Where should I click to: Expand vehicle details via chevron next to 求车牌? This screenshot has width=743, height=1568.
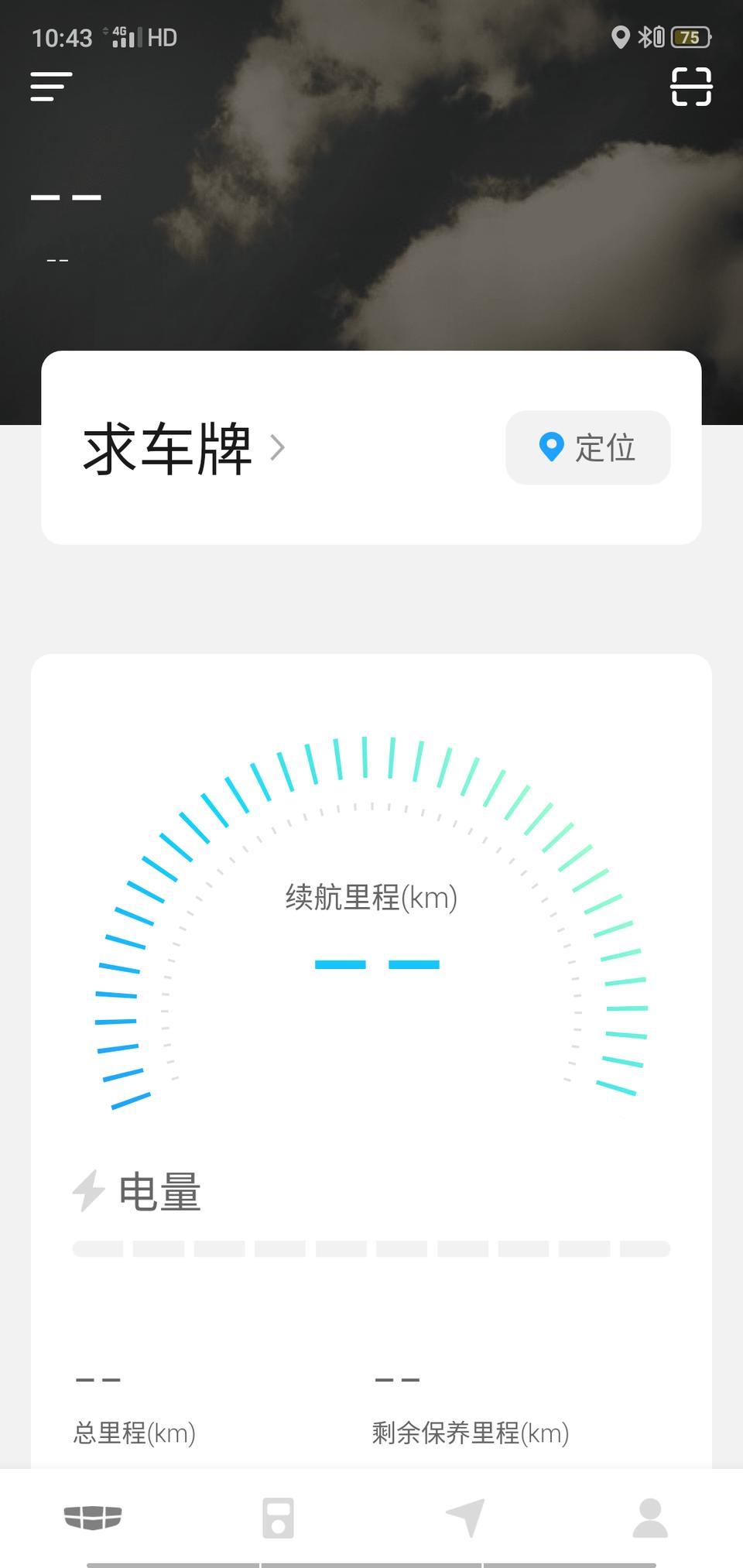(277, 449)
